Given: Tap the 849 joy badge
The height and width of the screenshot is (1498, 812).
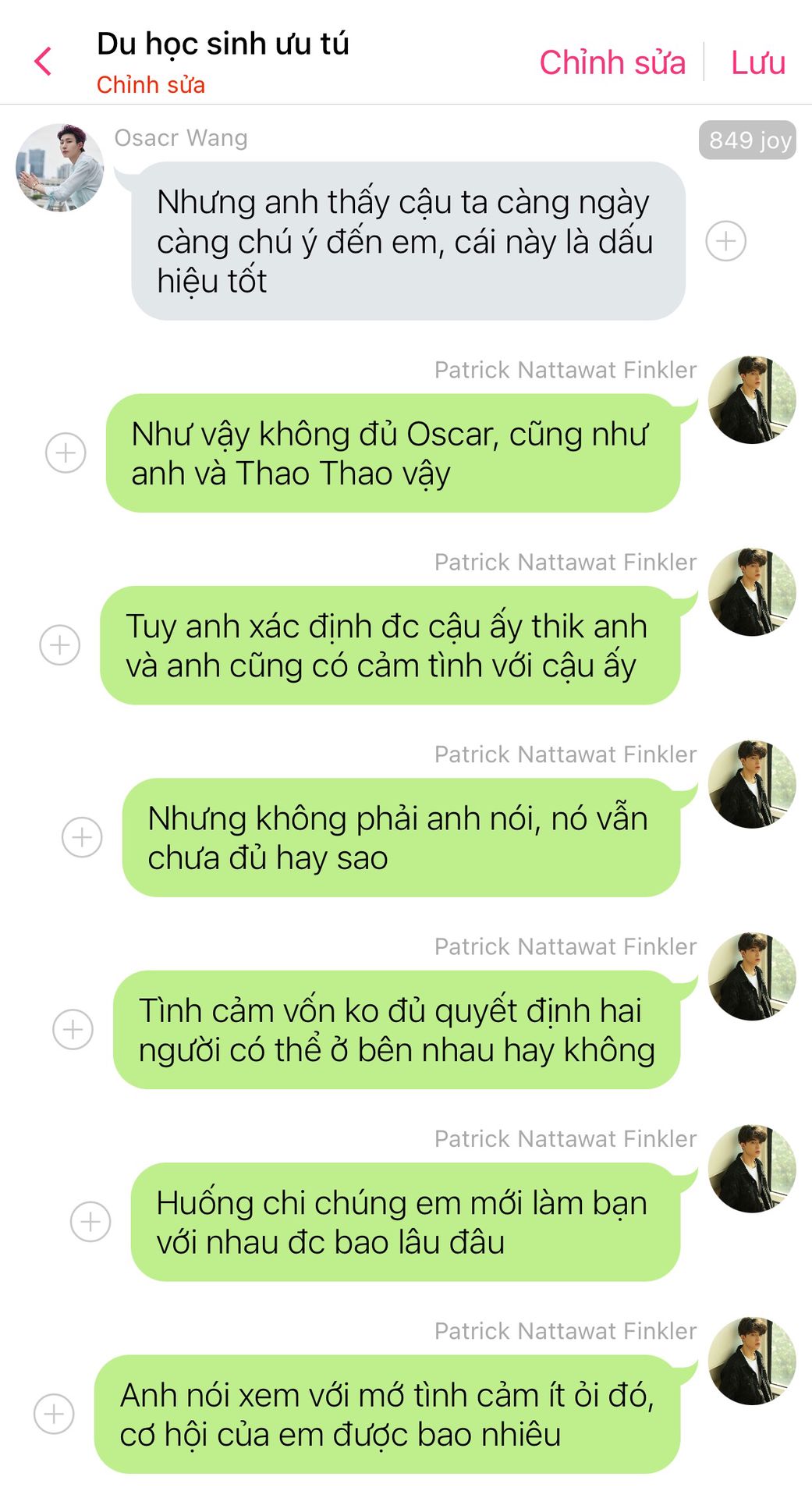Looking at the screenshot, I should pyautogui.click(x=747, y=140).
